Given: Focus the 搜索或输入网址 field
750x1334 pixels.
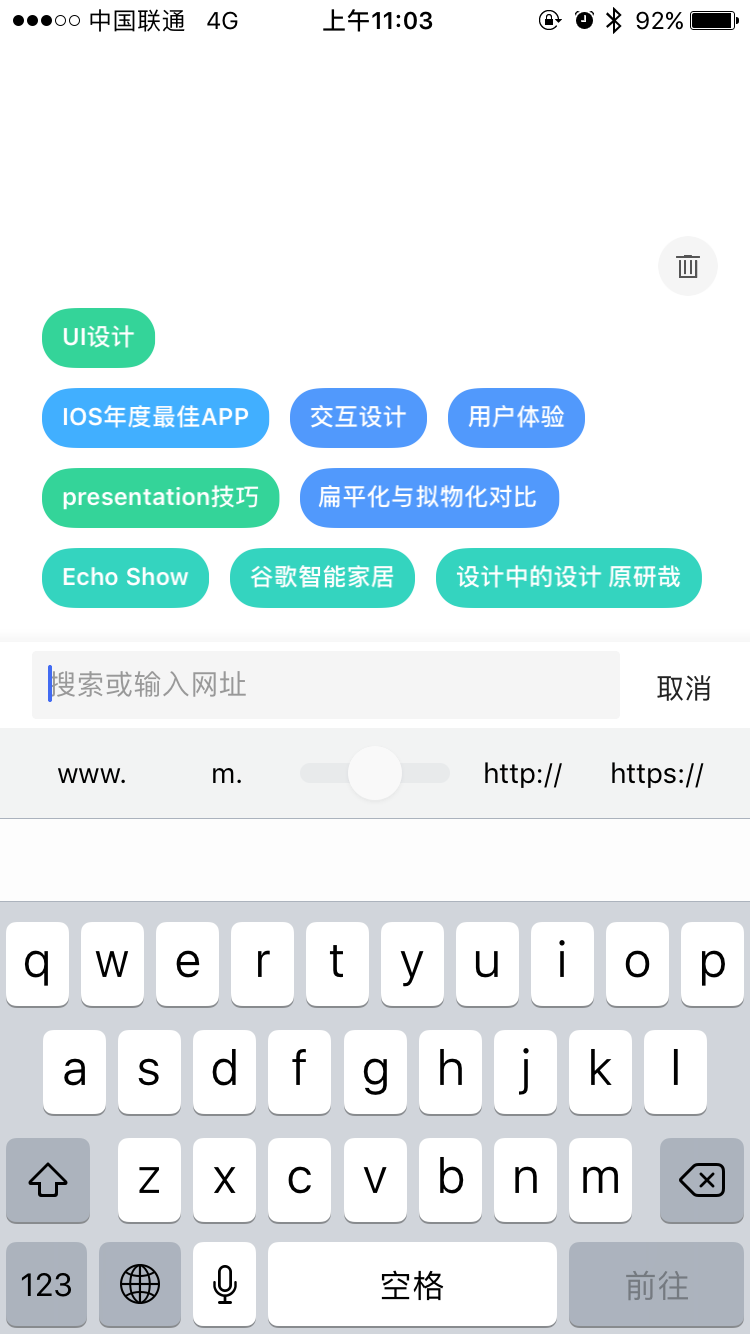Looking at the screenshot, I should click(326, 685).
